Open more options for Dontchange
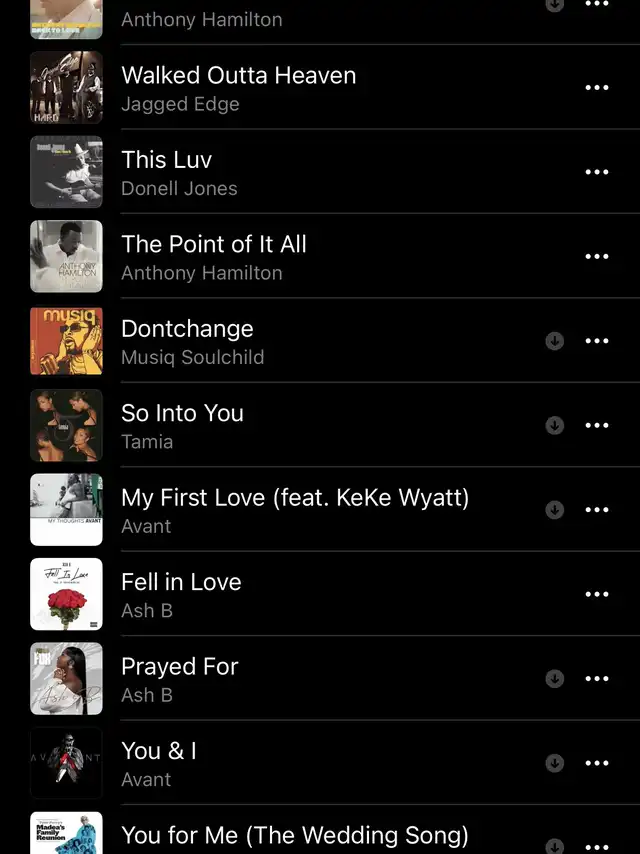 pyautogui.click(x=597, y=341)
